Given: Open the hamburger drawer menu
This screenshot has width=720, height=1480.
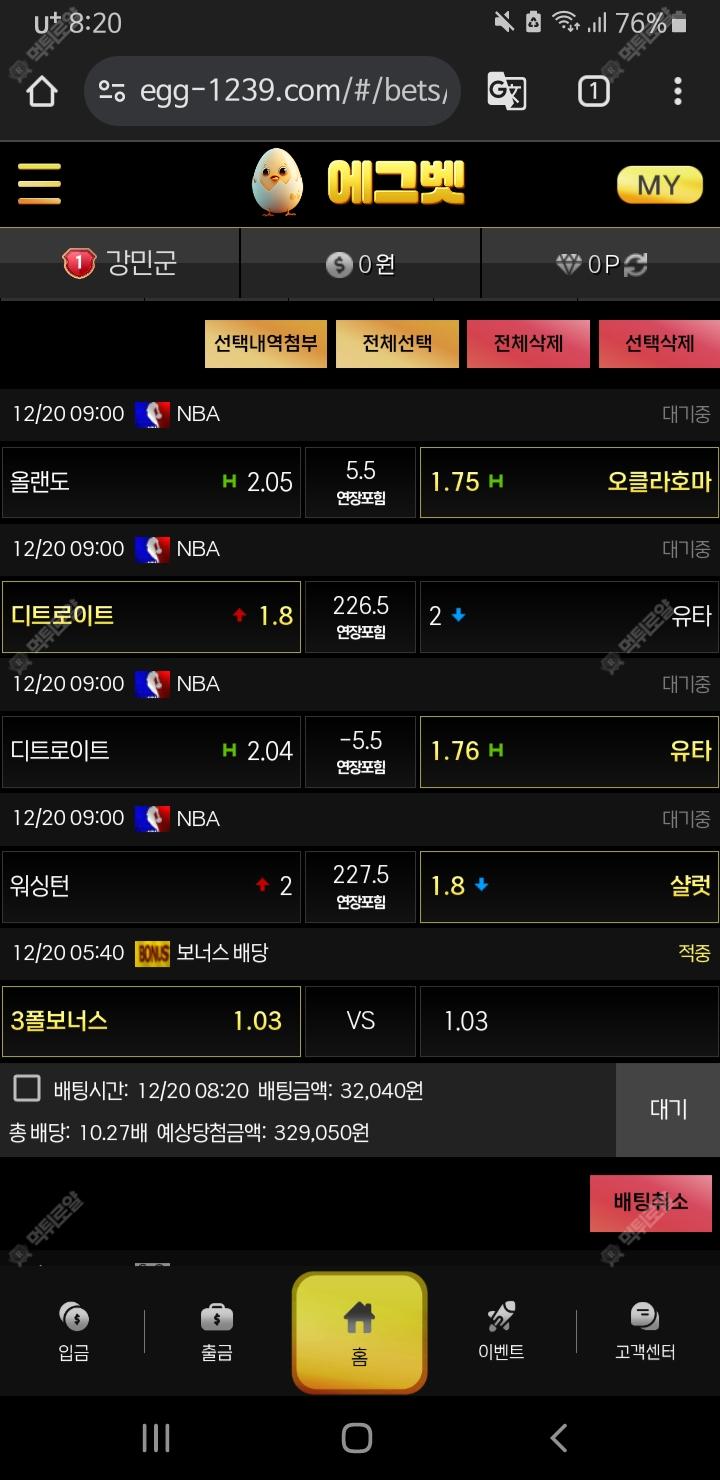Looking at the screenshot, I should point(39,184).
